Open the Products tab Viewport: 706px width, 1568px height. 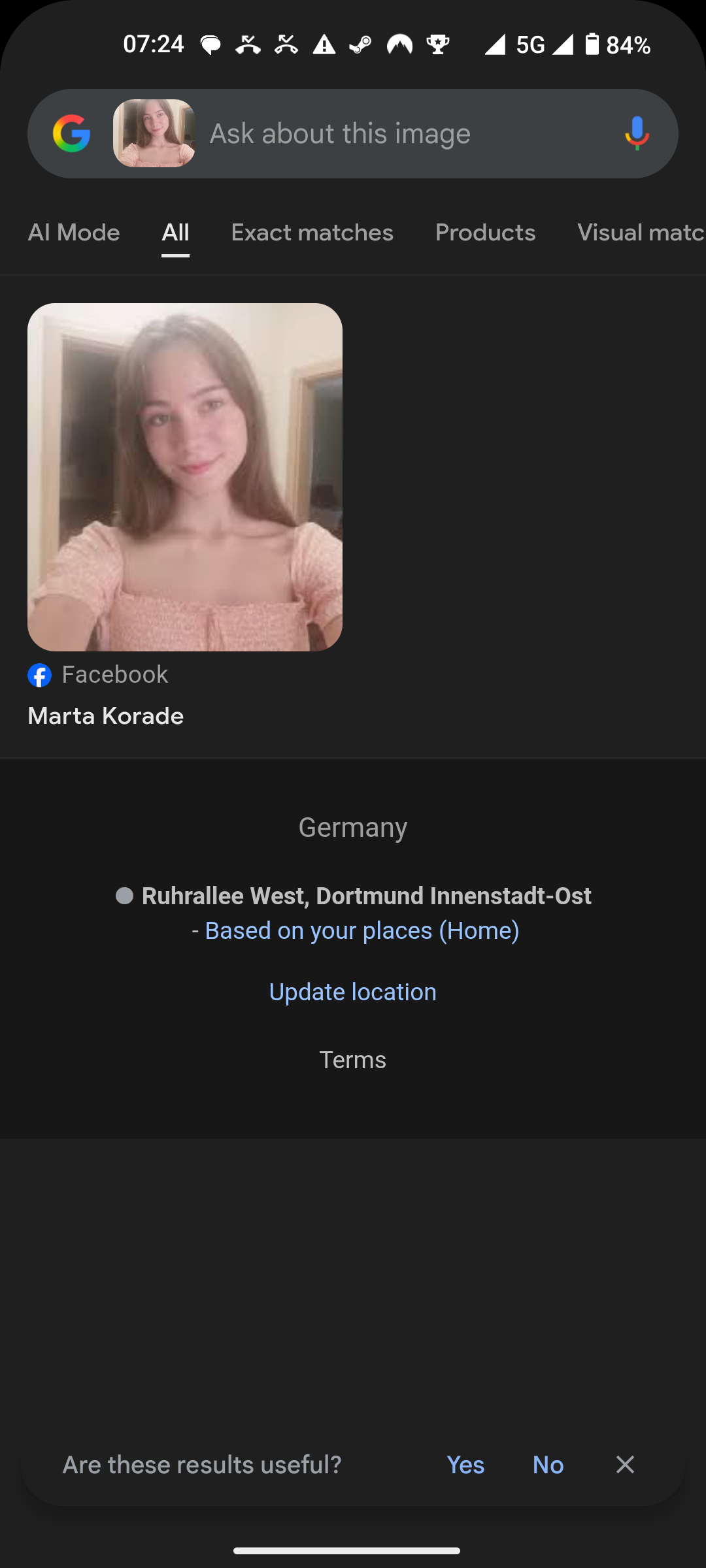tap(485, 233)
